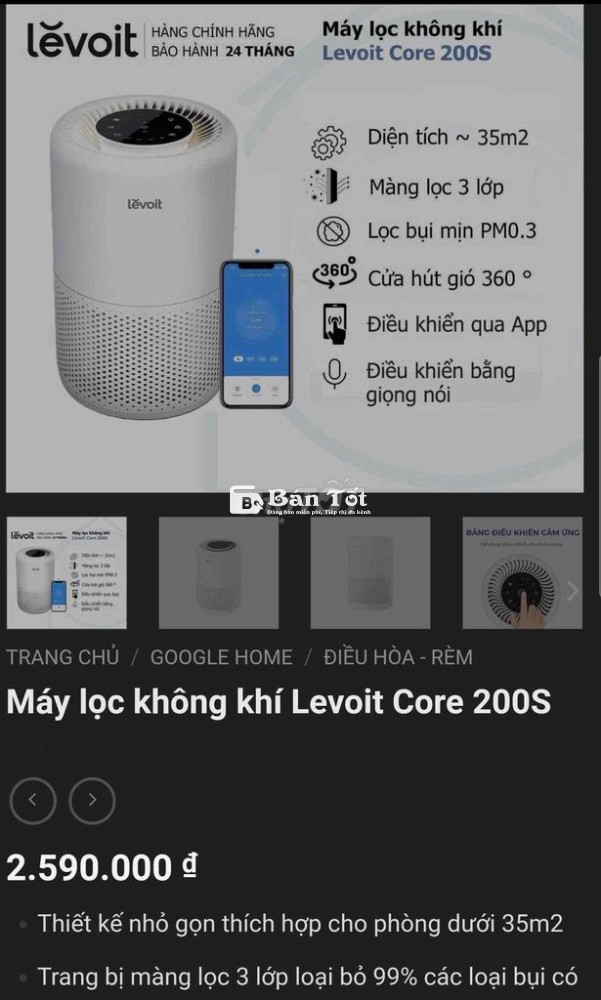
Task: Open the main Levoit Core 200S product image
Action: [x=295, y=249]
